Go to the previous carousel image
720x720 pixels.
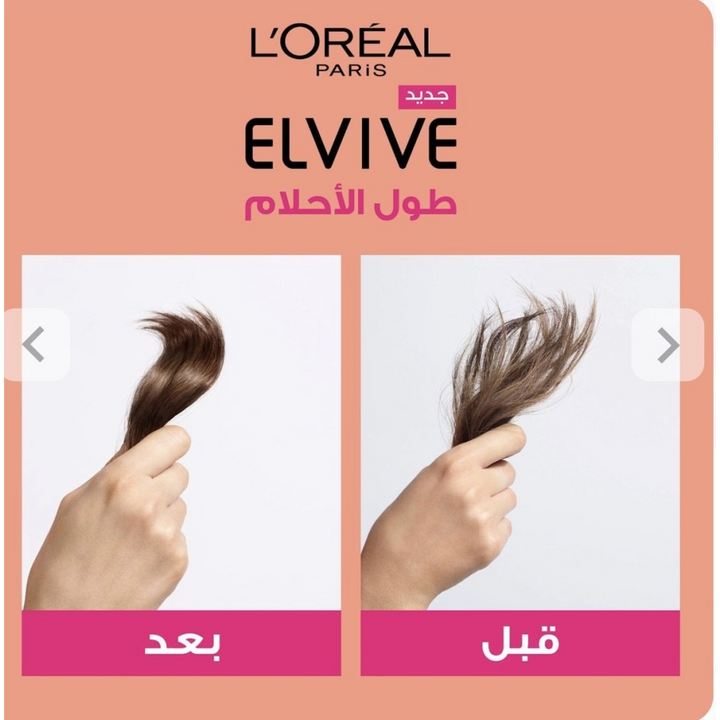pyautogui.click(x=34, y=344)
